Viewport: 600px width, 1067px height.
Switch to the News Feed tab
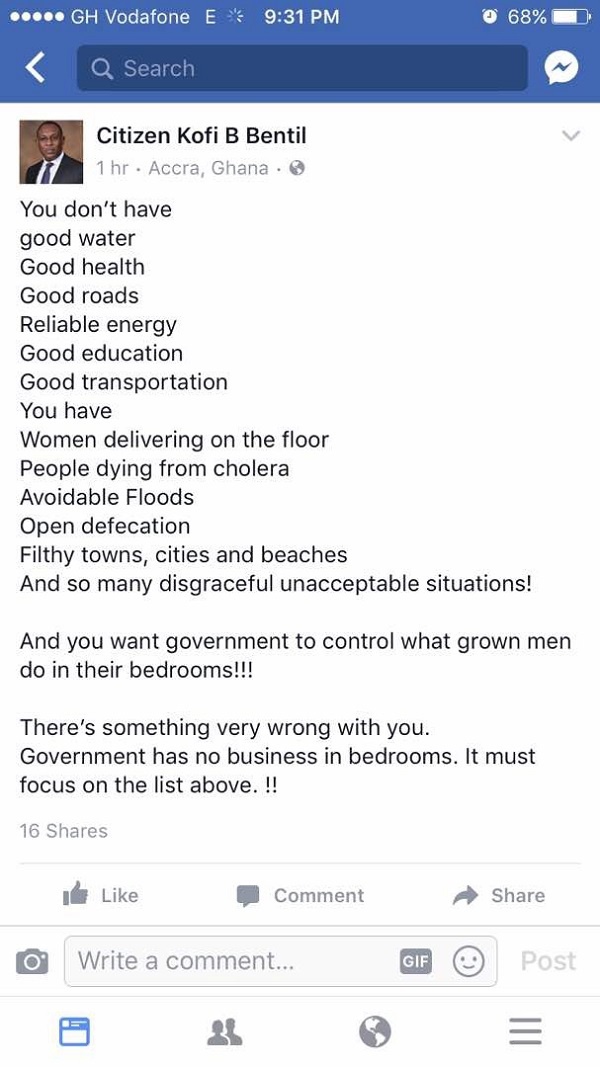(74, 1032)
